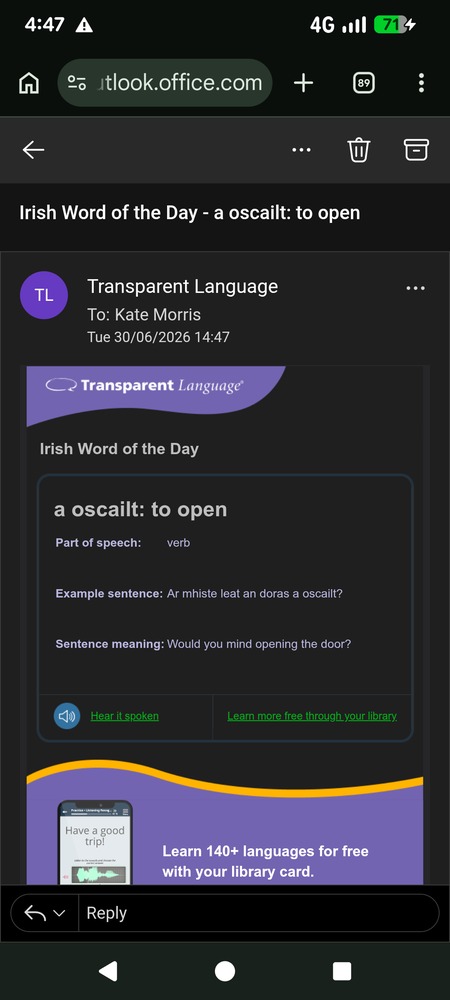Image resolution: width=450 pixels, height=1000 pixels.
Task: Tap the Reply field
Action: (258, 913)
